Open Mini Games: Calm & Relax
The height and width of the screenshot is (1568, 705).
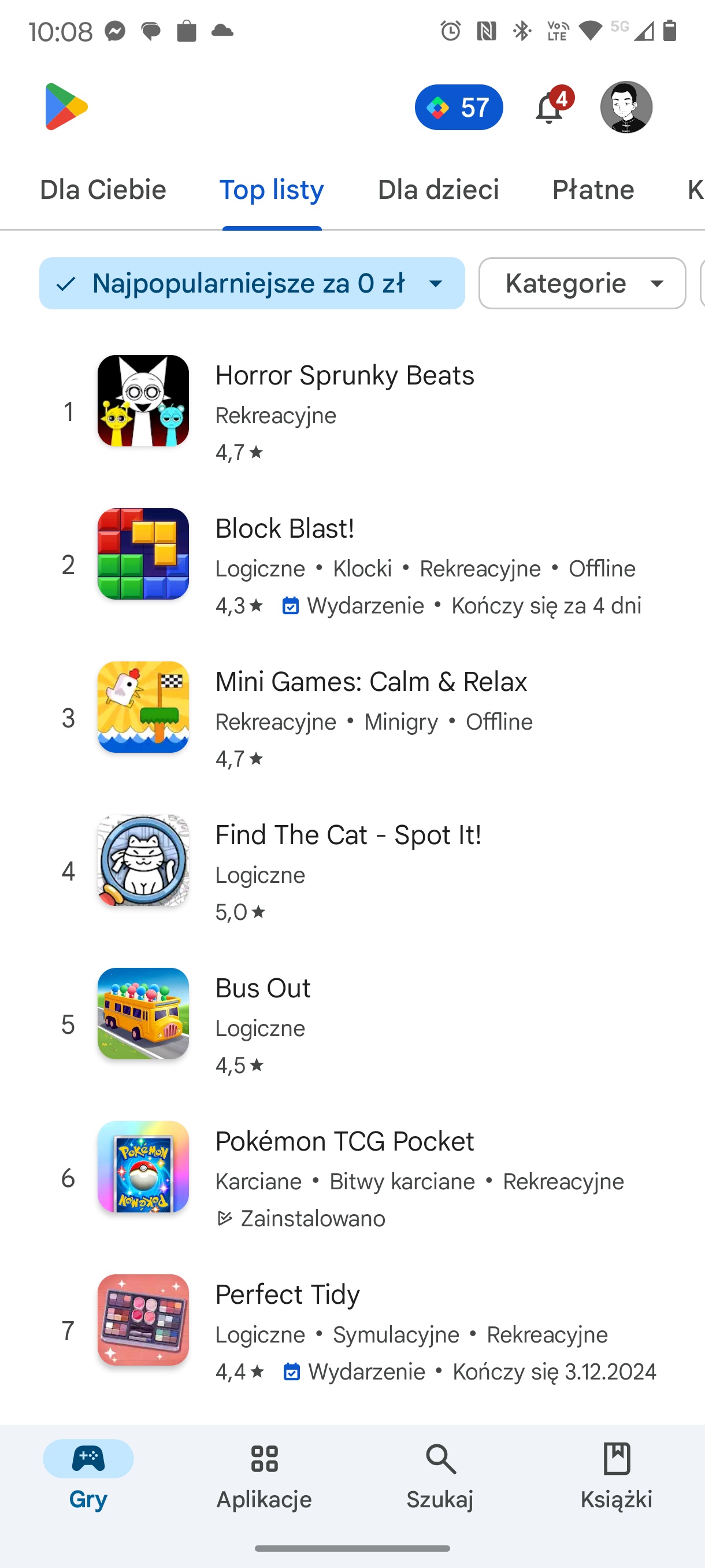(x=352, y=718)
